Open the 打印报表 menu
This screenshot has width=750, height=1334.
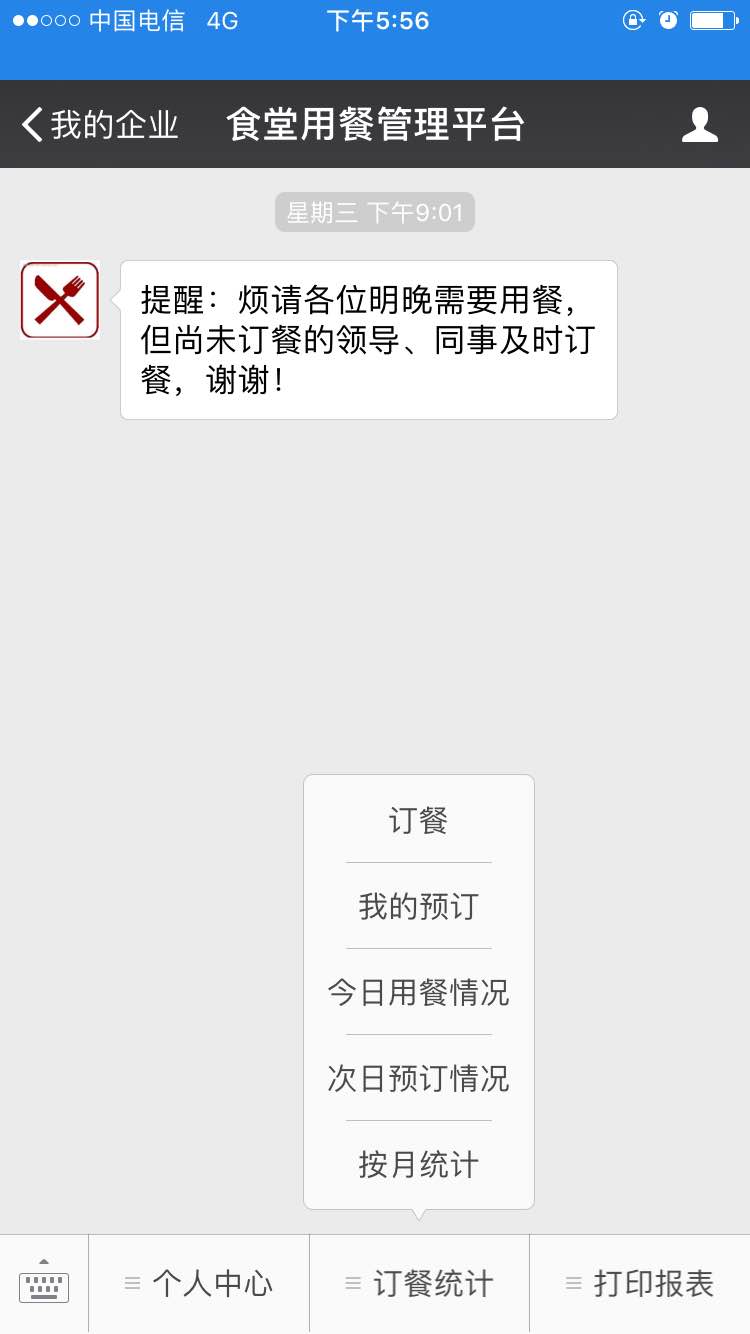coord(640,1284)
